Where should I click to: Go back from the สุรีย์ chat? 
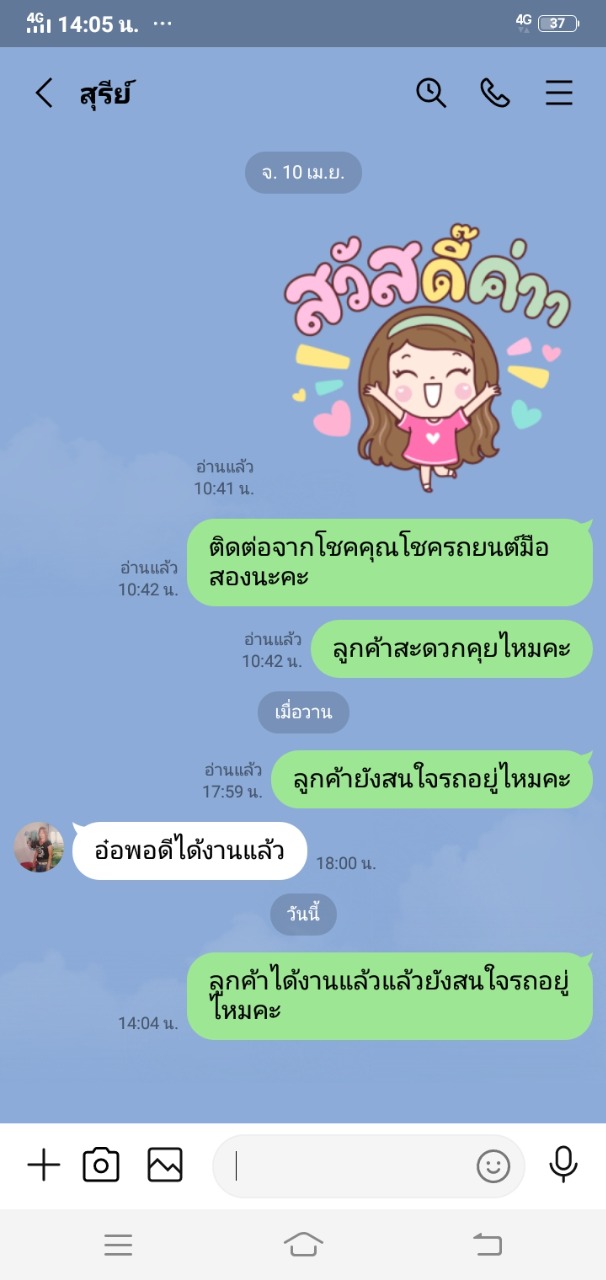click(x=43, y=94)
